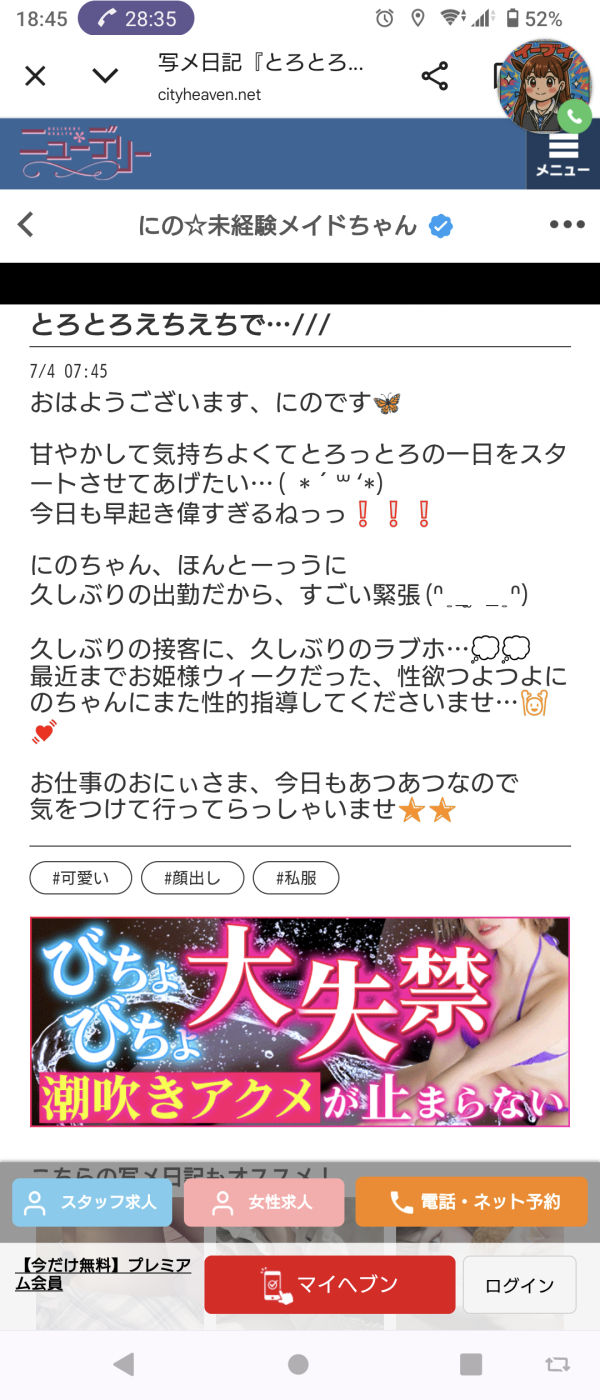Minimize the tab with the down chevron
Image resolution: width=600 pixels, height=1400 pixels.
pyautogui.click(x=105, y=76)
